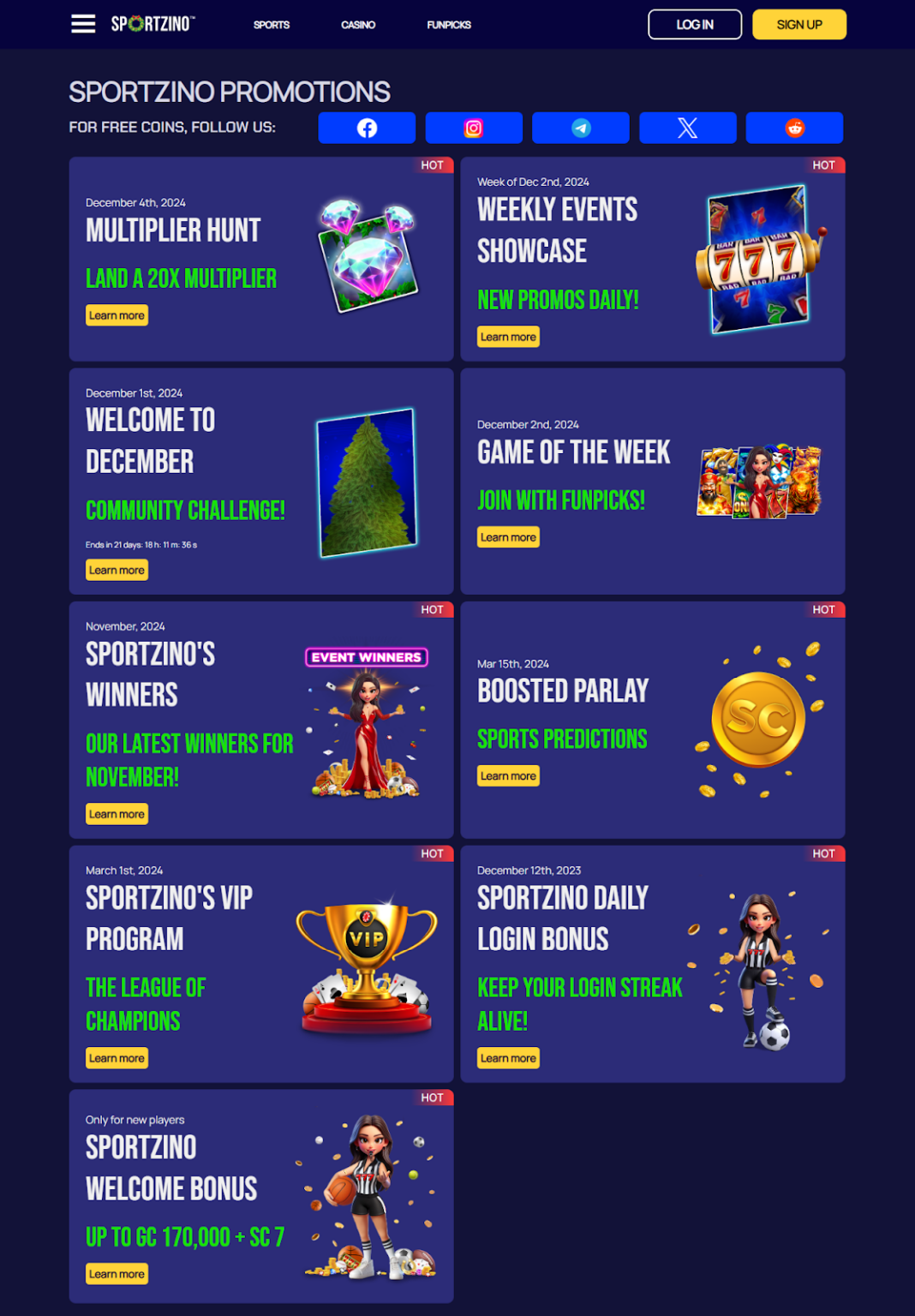The width and height of the screenshot is (915, 1316).
Task: Open Sportzino's Instagram page
Action: [473, 128]
